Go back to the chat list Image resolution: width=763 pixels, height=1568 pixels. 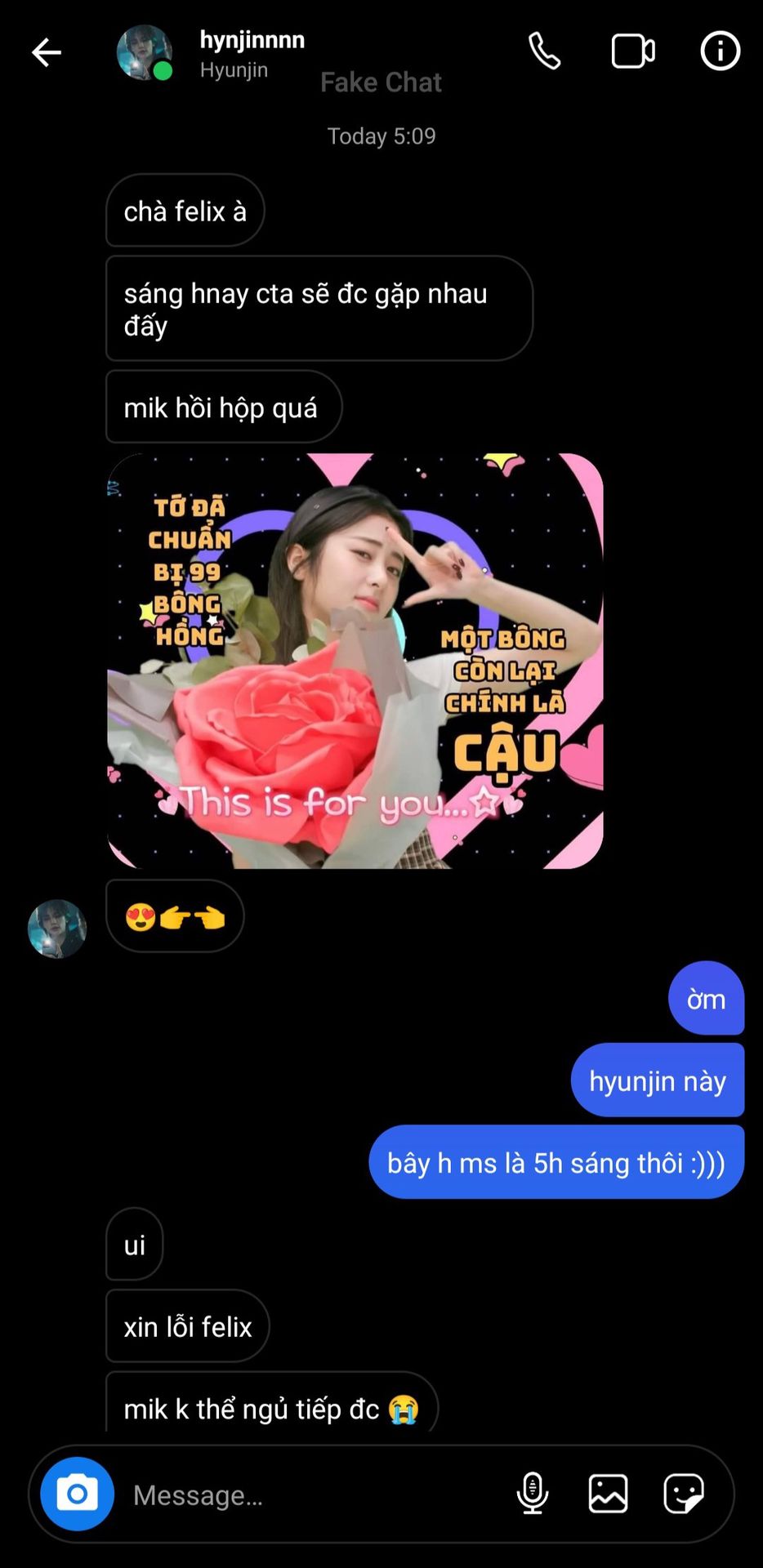click(47, 53)
